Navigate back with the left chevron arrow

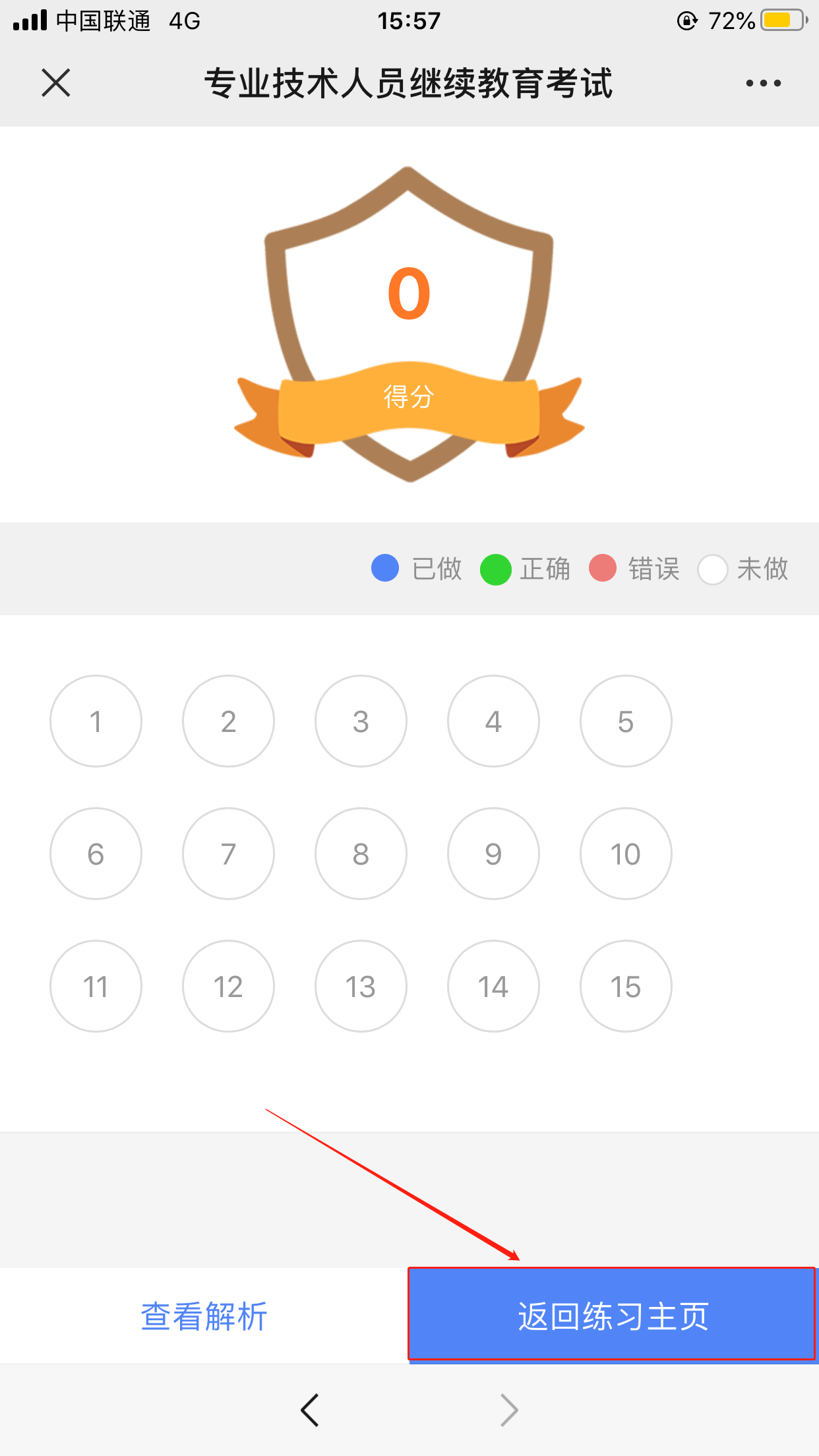click(310, 1409)
